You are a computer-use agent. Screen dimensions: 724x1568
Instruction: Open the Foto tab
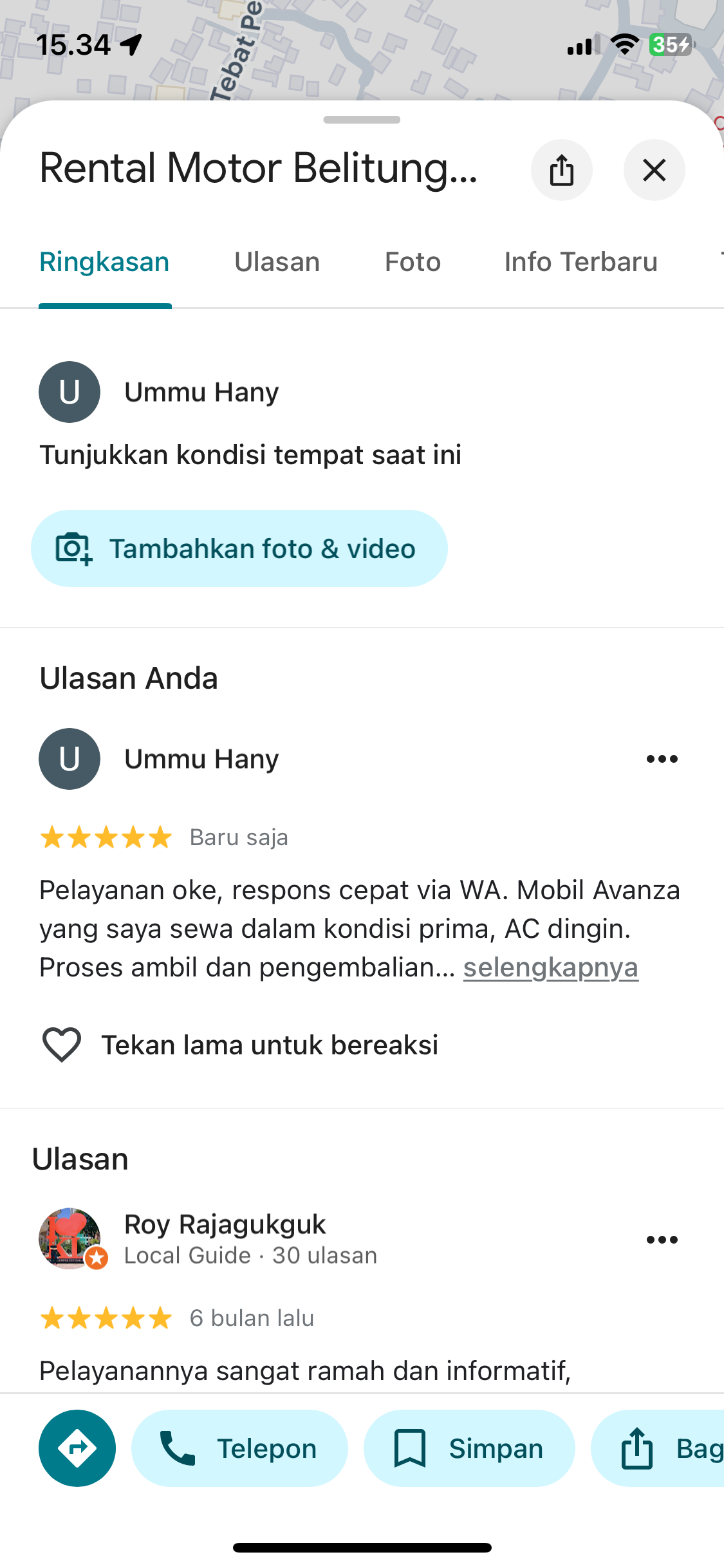[413, 262]
